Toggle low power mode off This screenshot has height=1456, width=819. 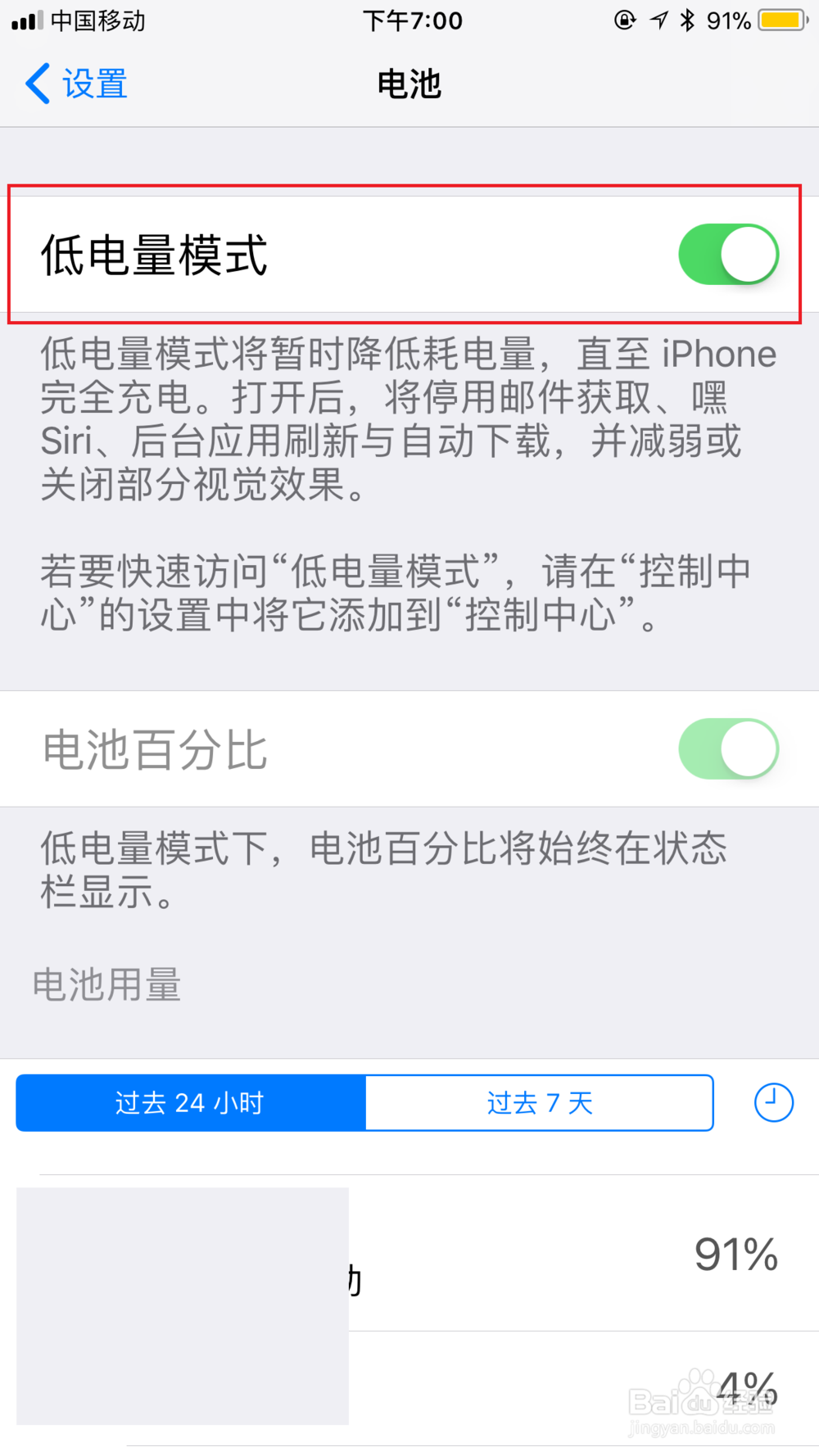point(727,254)
